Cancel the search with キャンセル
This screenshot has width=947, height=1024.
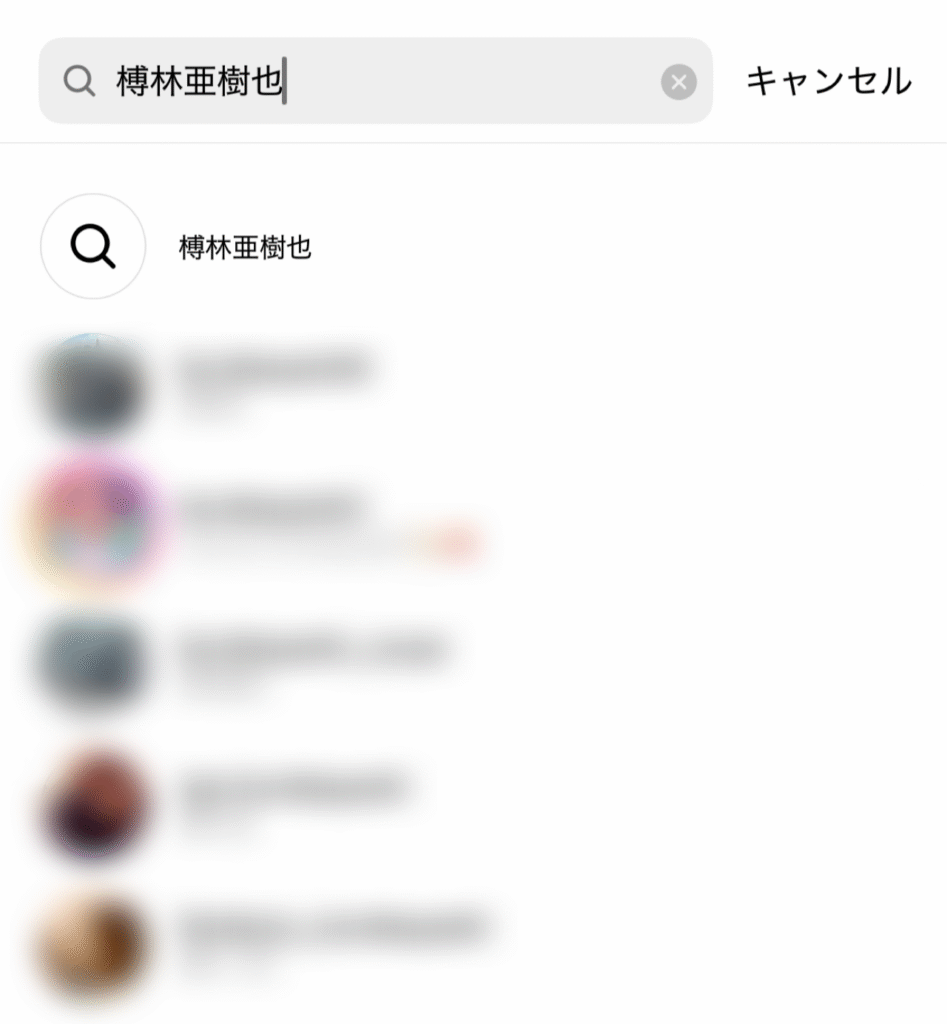tap(828, 81)
